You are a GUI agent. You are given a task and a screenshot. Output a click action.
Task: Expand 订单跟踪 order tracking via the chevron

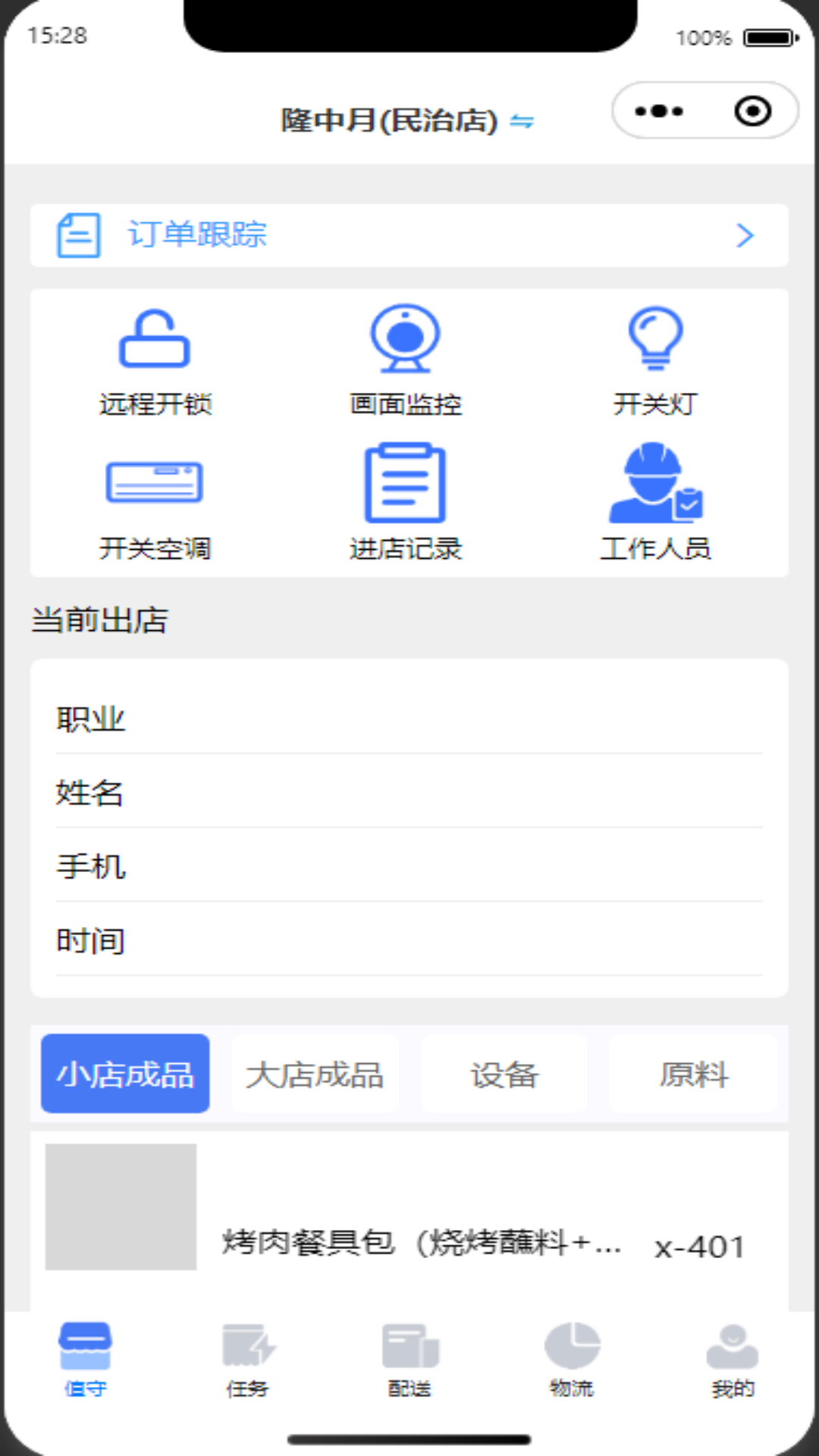745,236
